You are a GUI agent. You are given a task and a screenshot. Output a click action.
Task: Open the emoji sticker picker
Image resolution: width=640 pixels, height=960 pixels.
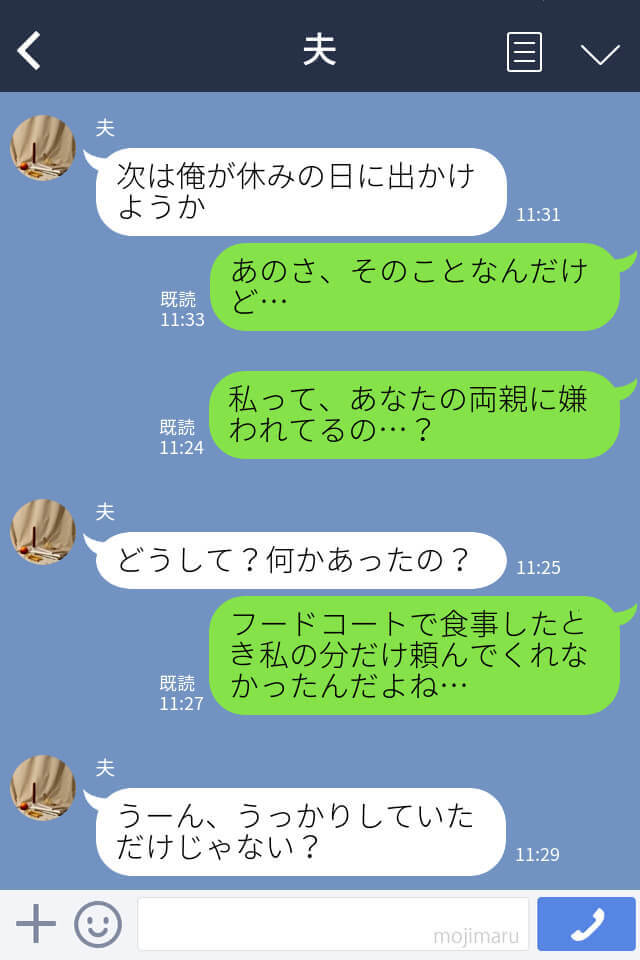(x=98, y=924)
